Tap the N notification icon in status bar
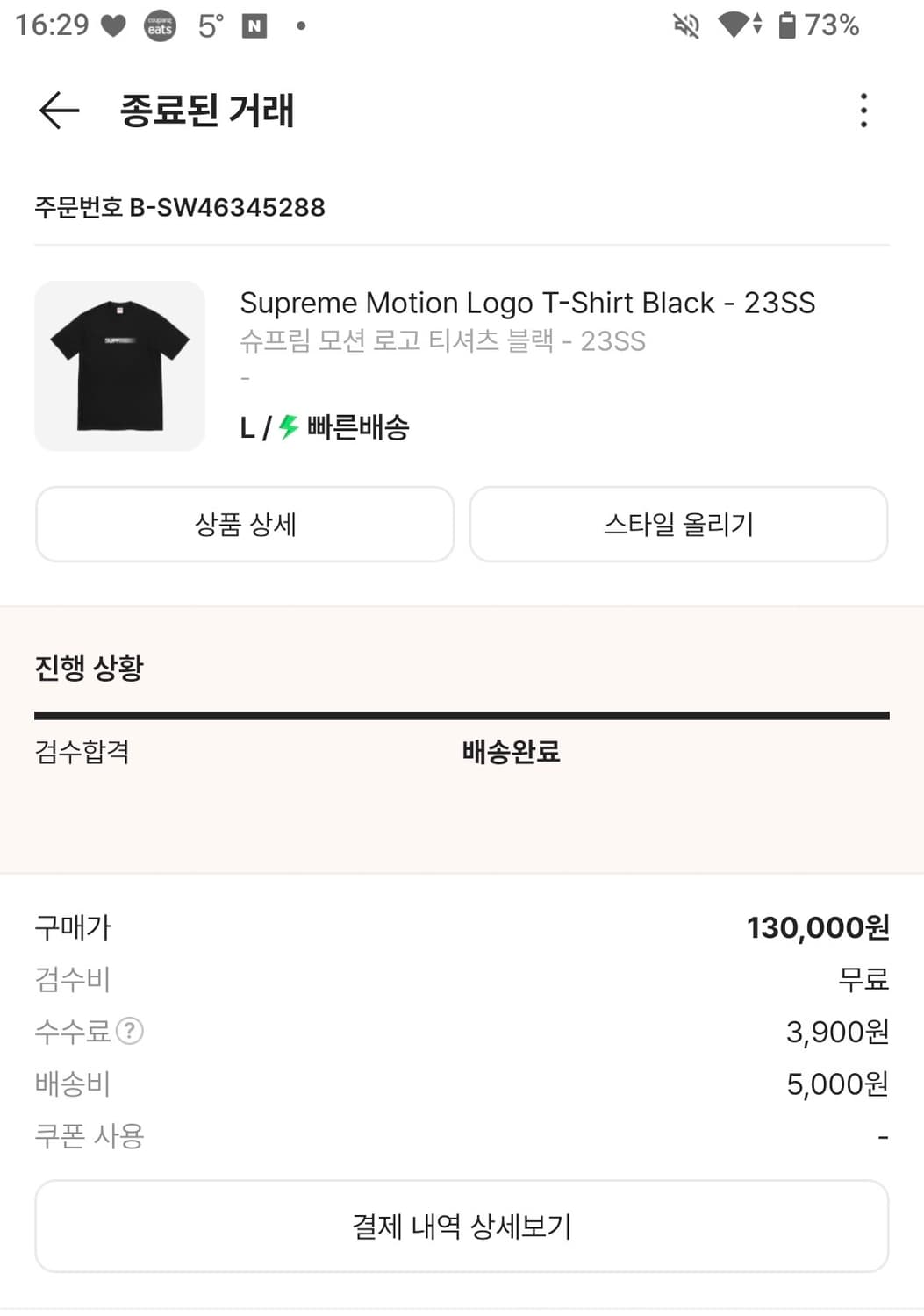Screen dimensions: 924x1316 253,25
